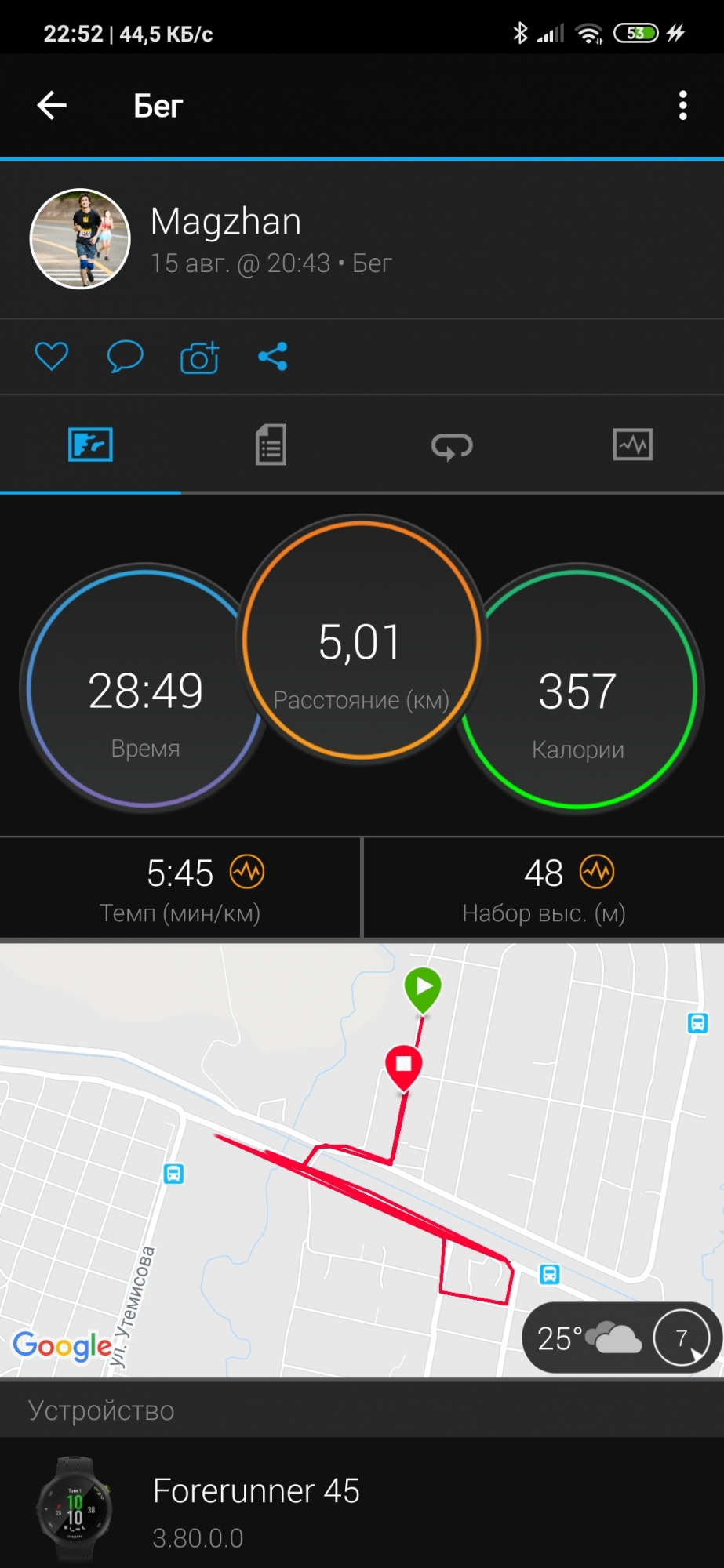
Task: Share this run activity
Action: 273,357
